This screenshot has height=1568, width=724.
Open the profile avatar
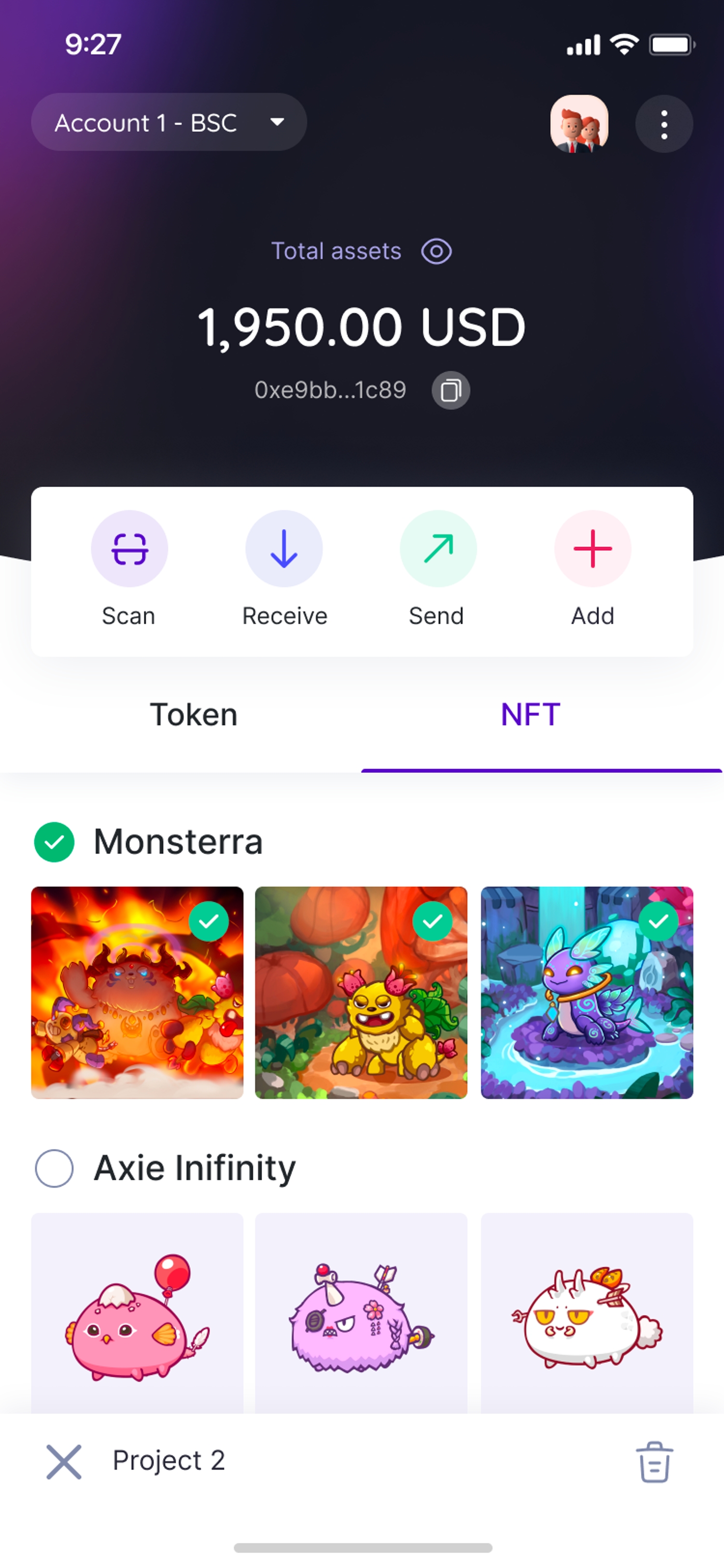pyautogui.click(x=579, y=124)
